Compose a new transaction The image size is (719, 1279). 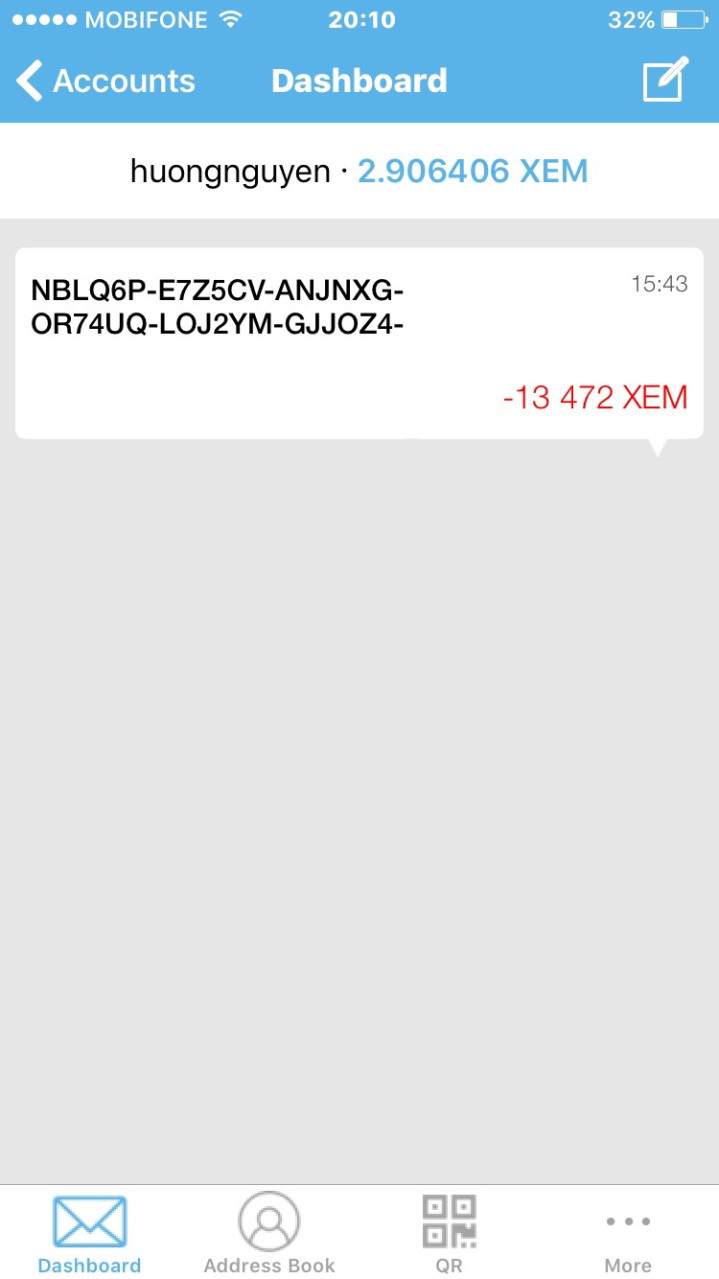[665, 80]
